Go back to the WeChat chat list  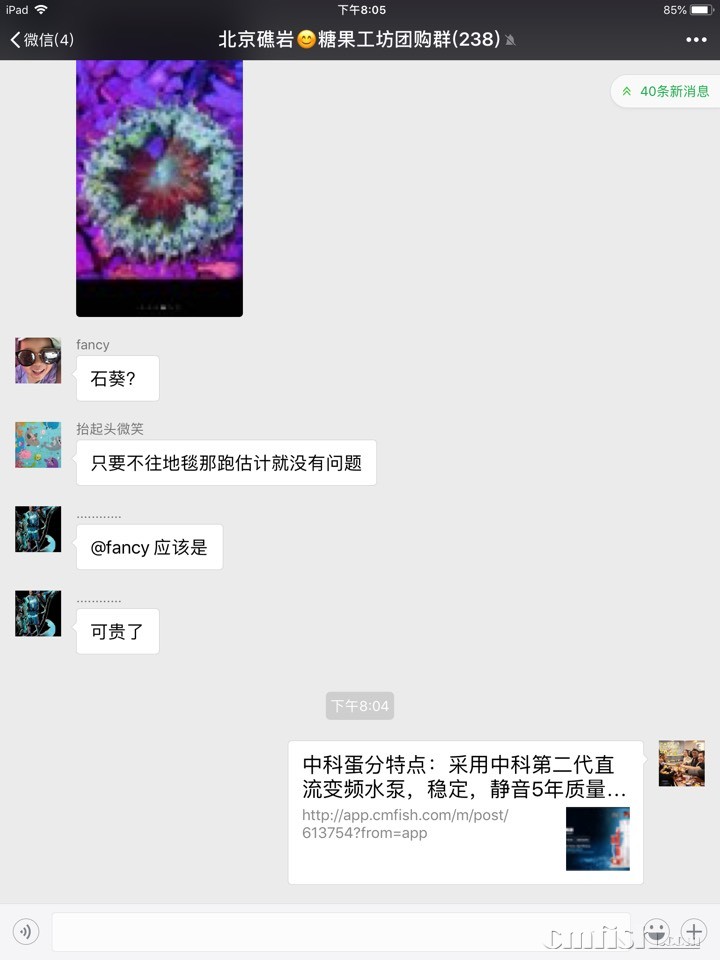tap(42, 40)
